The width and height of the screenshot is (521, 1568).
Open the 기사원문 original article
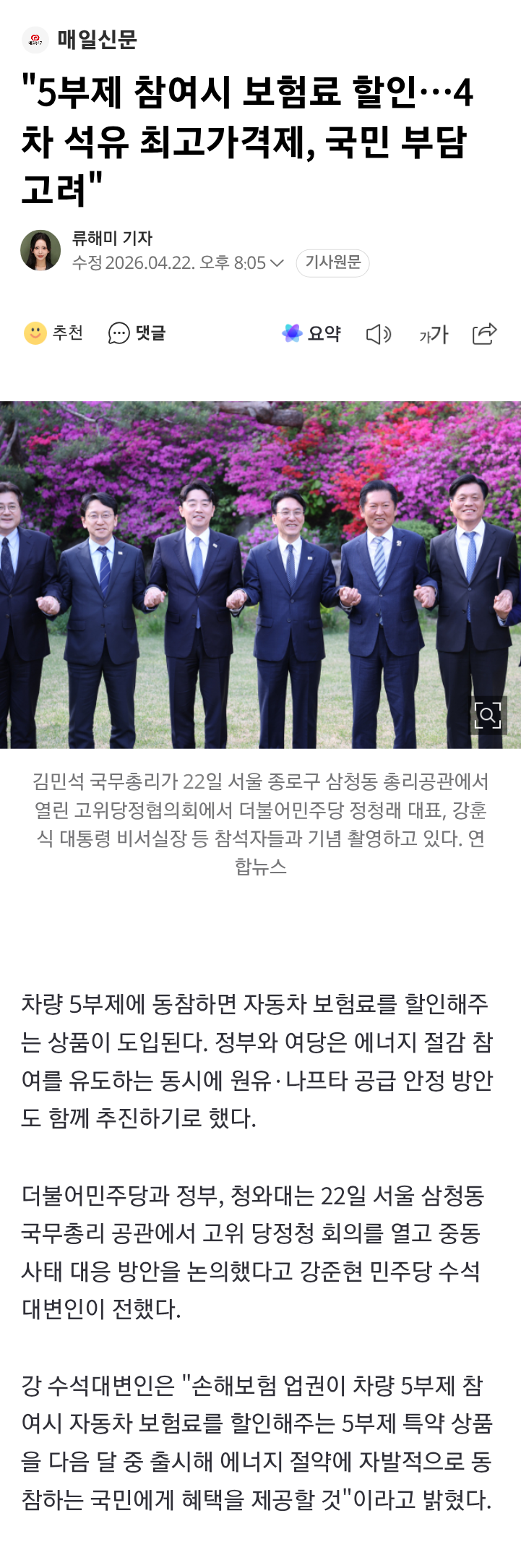click(332, 263)
